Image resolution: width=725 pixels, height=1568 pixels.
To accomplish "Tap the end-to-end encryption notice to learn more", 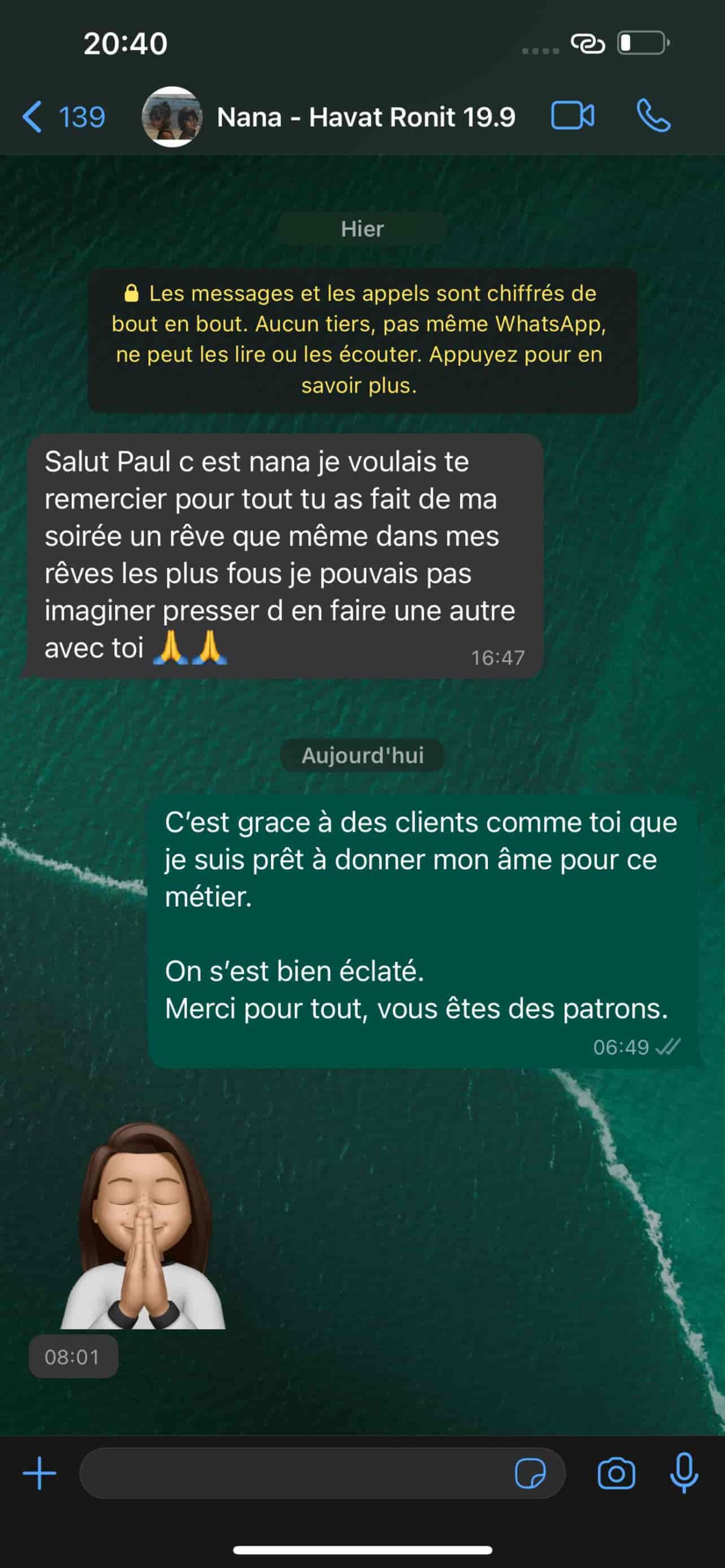I will coord(362,339).
